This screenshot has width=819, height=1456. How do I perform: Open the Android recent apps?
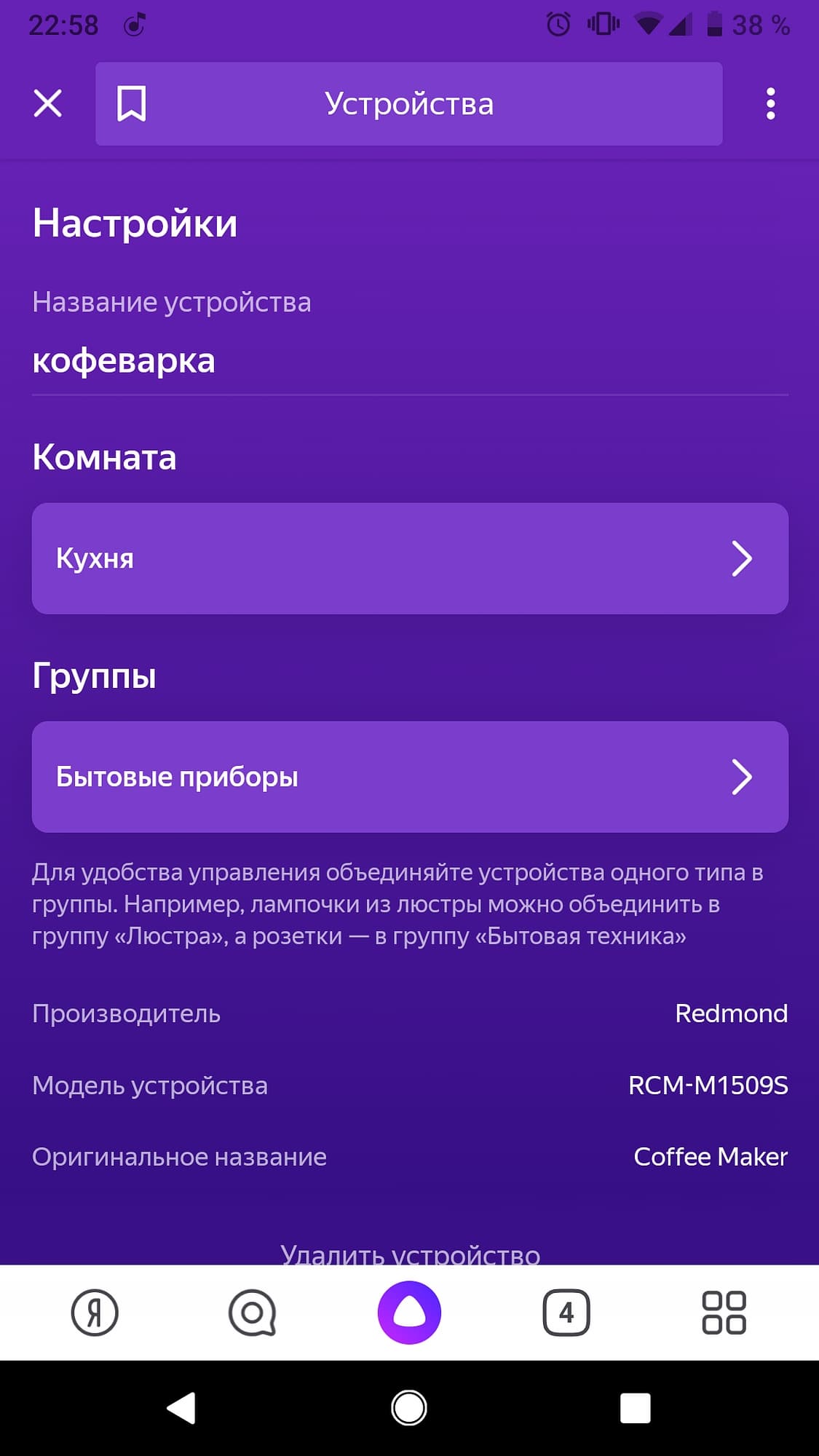point(635,1407)
